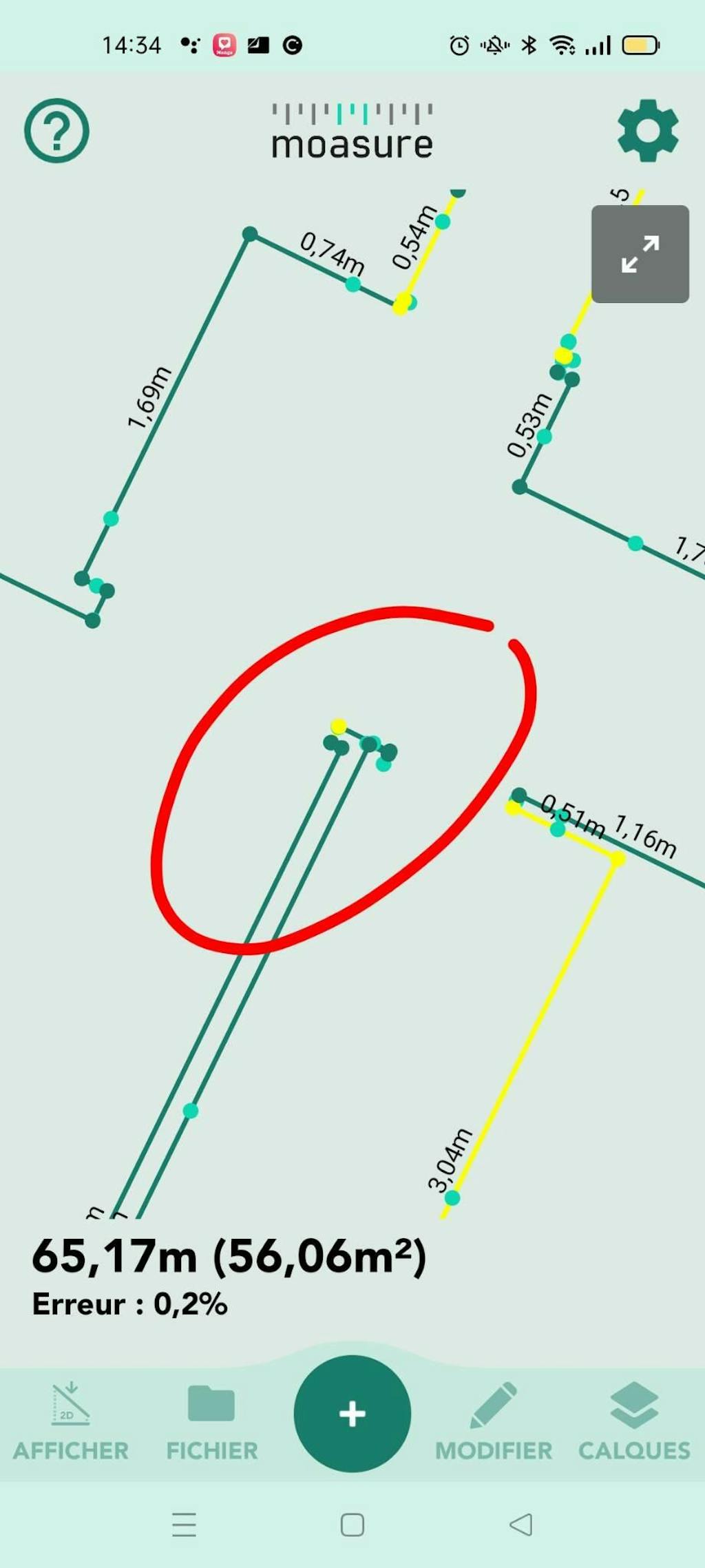
Task: Open the settings gear
Action: pyautogui.click(x=647, y=130)
